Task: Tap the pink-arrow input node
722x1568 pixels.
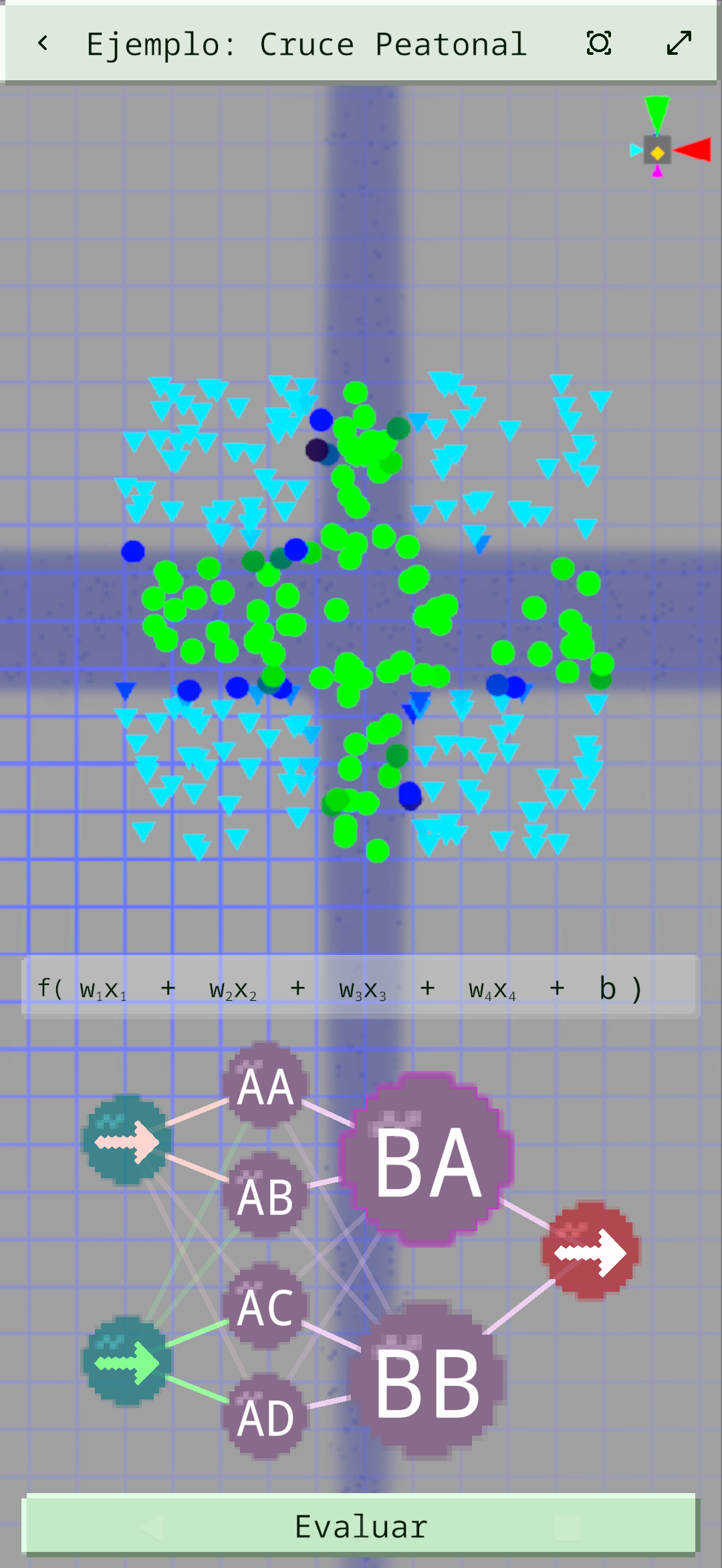Action: coord(126,1140)
